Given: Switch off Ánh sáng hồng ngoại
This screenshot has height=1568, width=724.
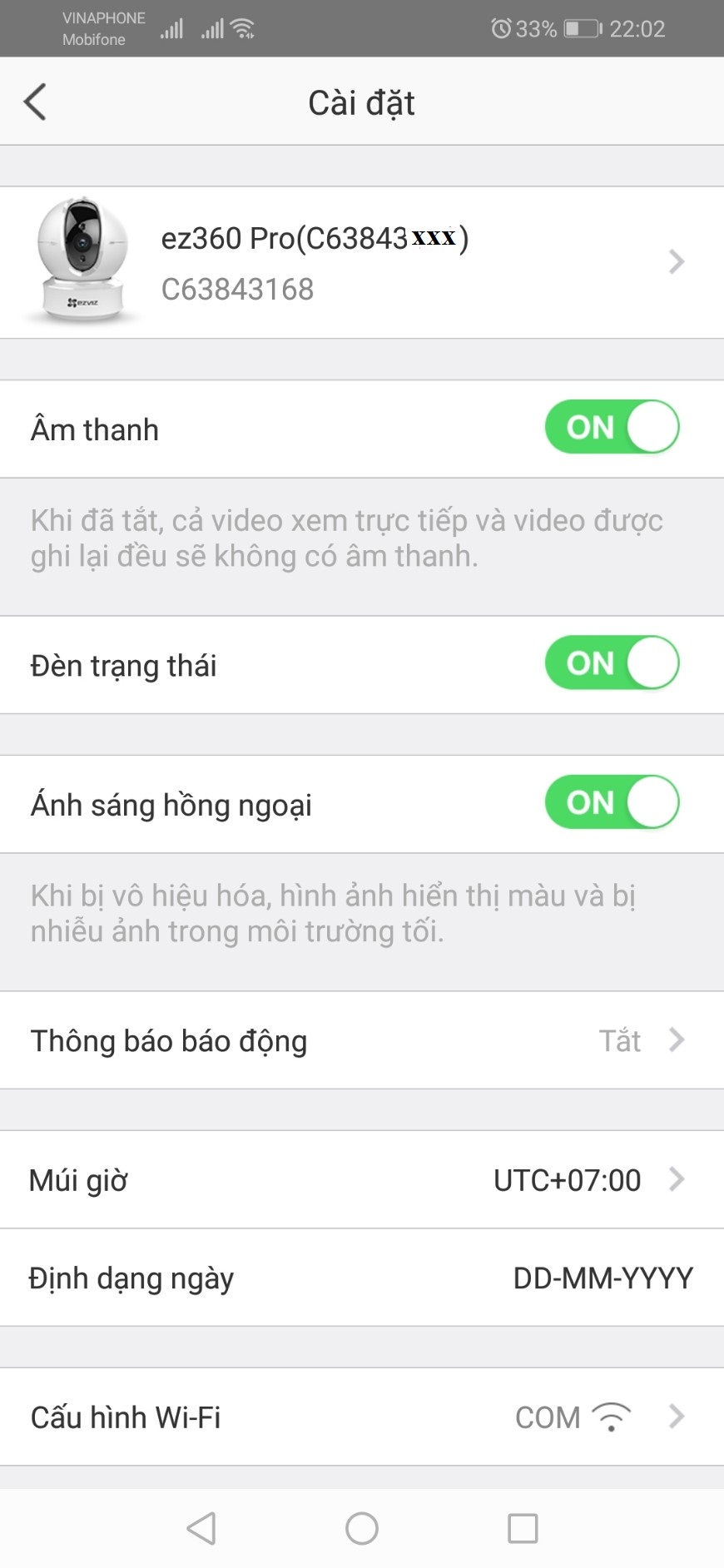Looking at the screenshot, I should tap(612, 803).
